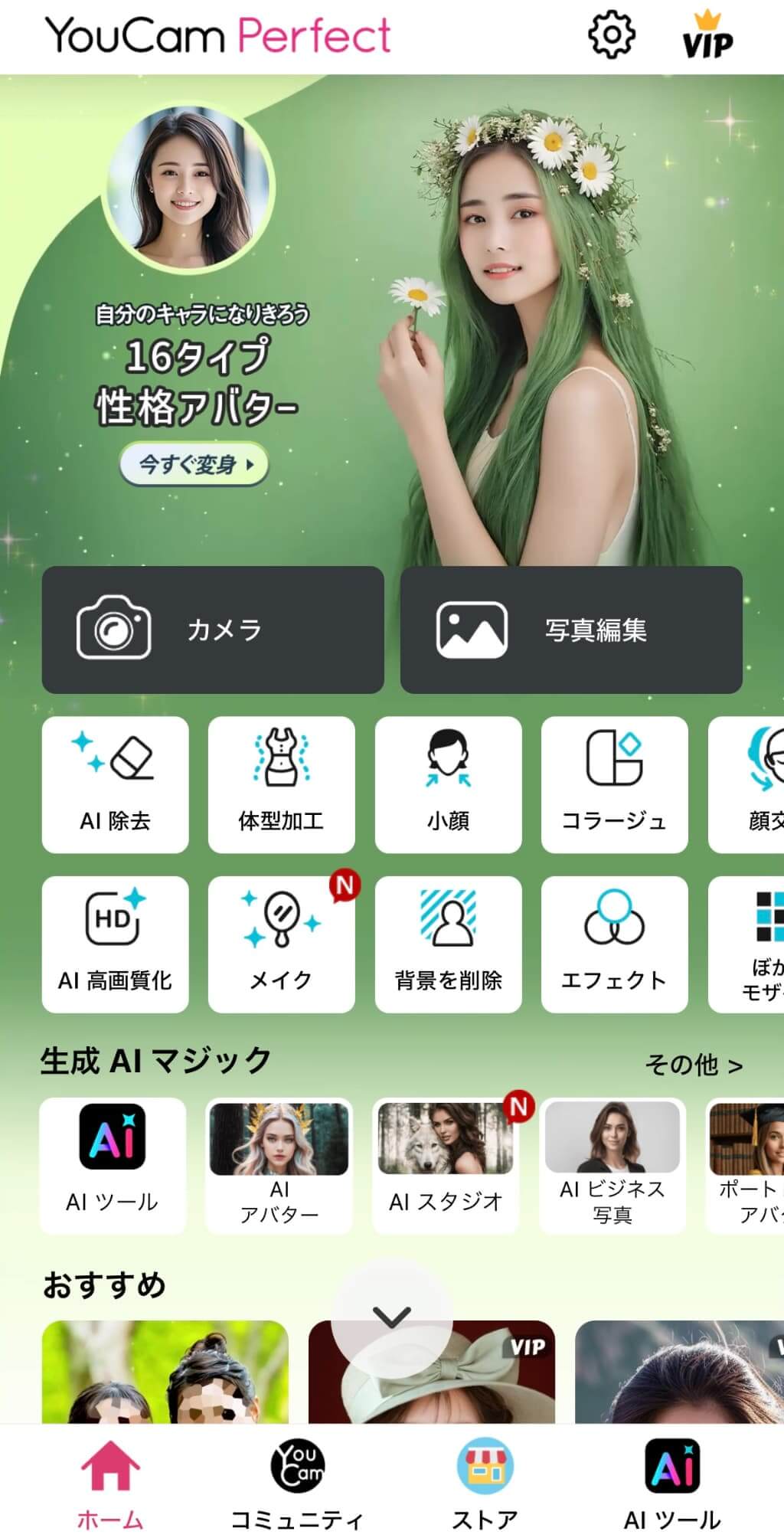
Task: Tap the 背景を削除 tool
Action: pyautogui.click(x=448, y=944)
